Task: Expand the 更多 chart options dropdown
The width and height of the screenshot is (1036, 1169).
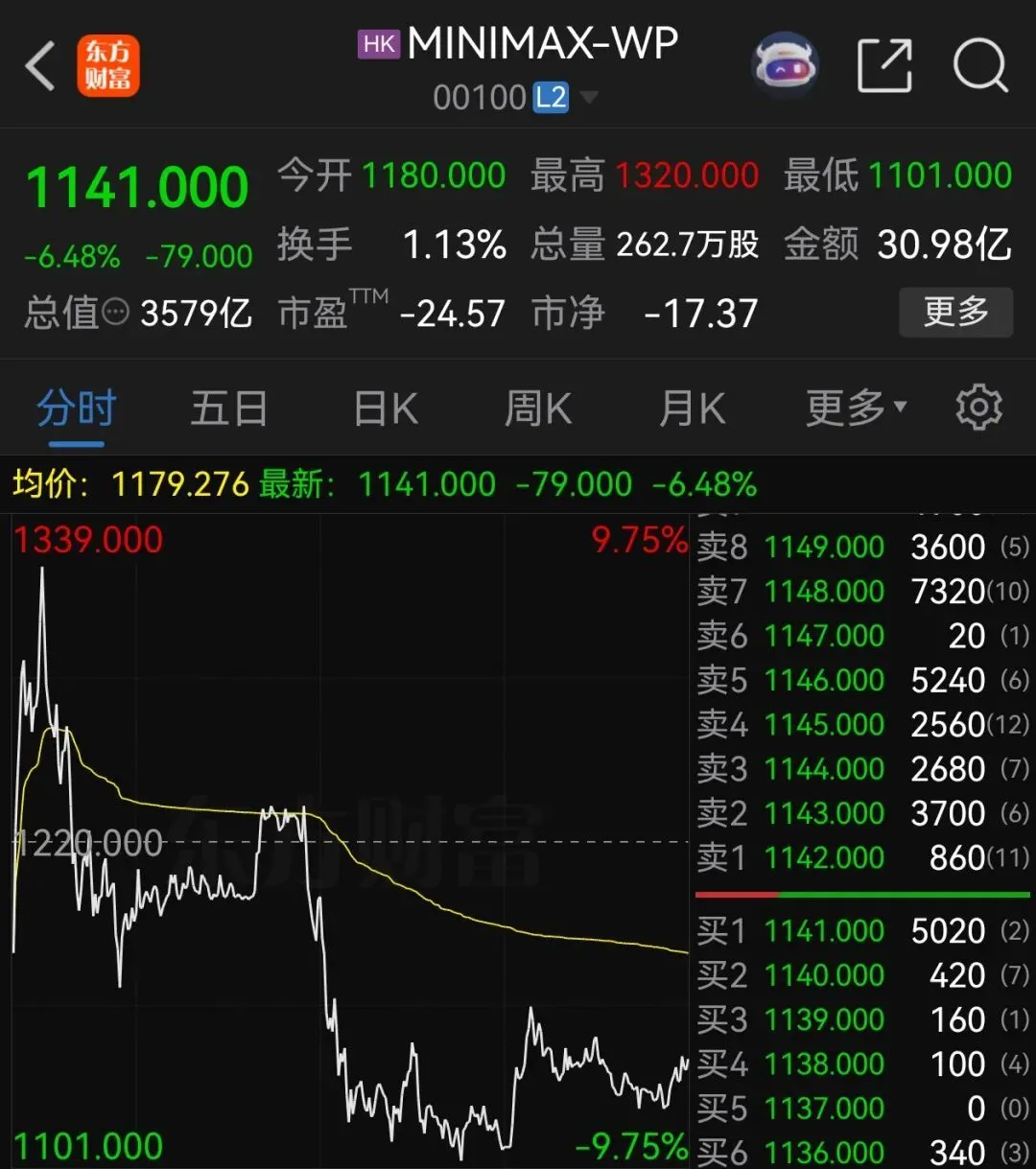Action: coord(852,407)
